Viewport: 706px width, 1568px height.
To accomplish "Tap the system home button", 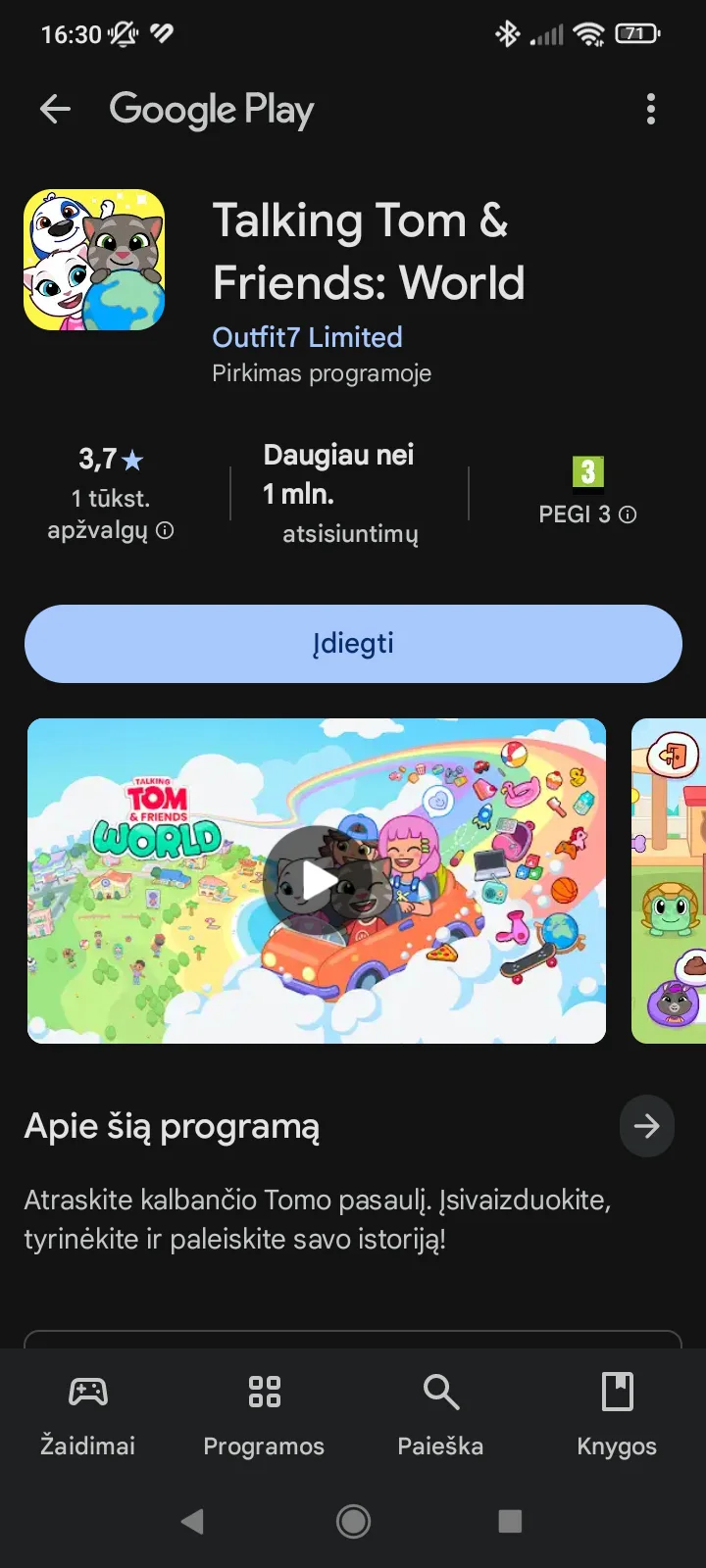I will [x=353, y=1521].
